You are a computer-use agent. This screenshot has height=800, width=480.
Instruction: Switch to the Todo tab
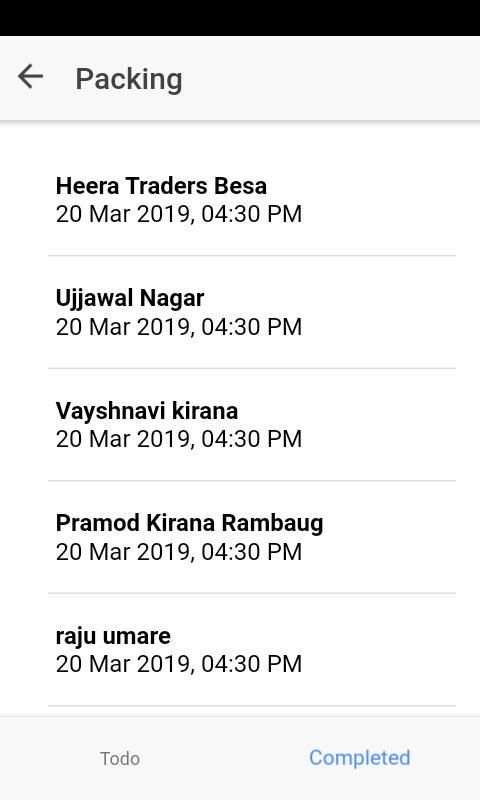coord(120,759)
